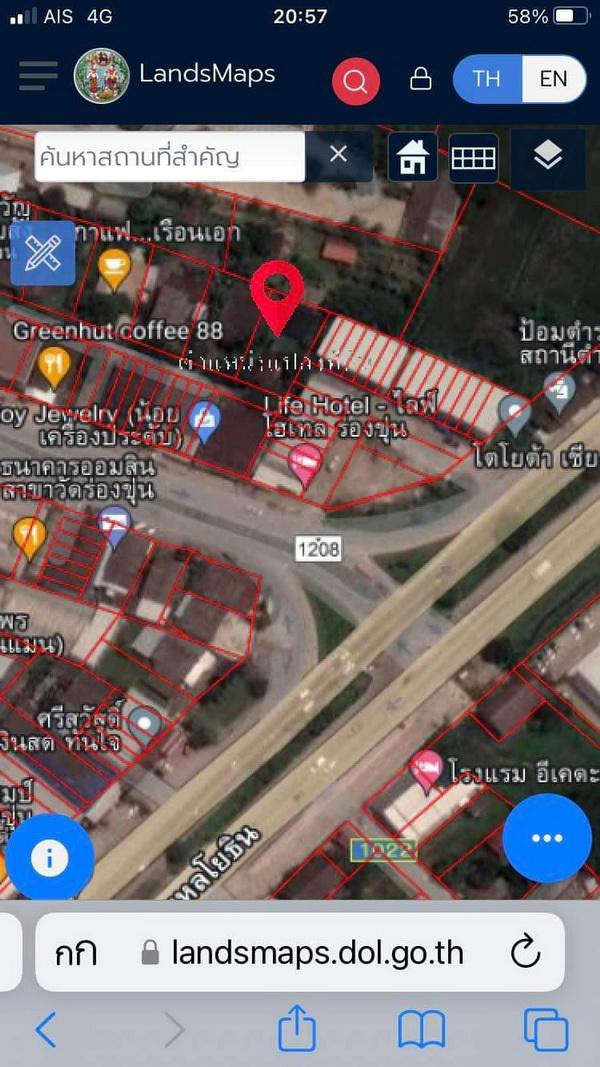Image resolution: width=600 pixels, height=1067 pixels.
Task: Clear the place search box
Action: [338, 154]
